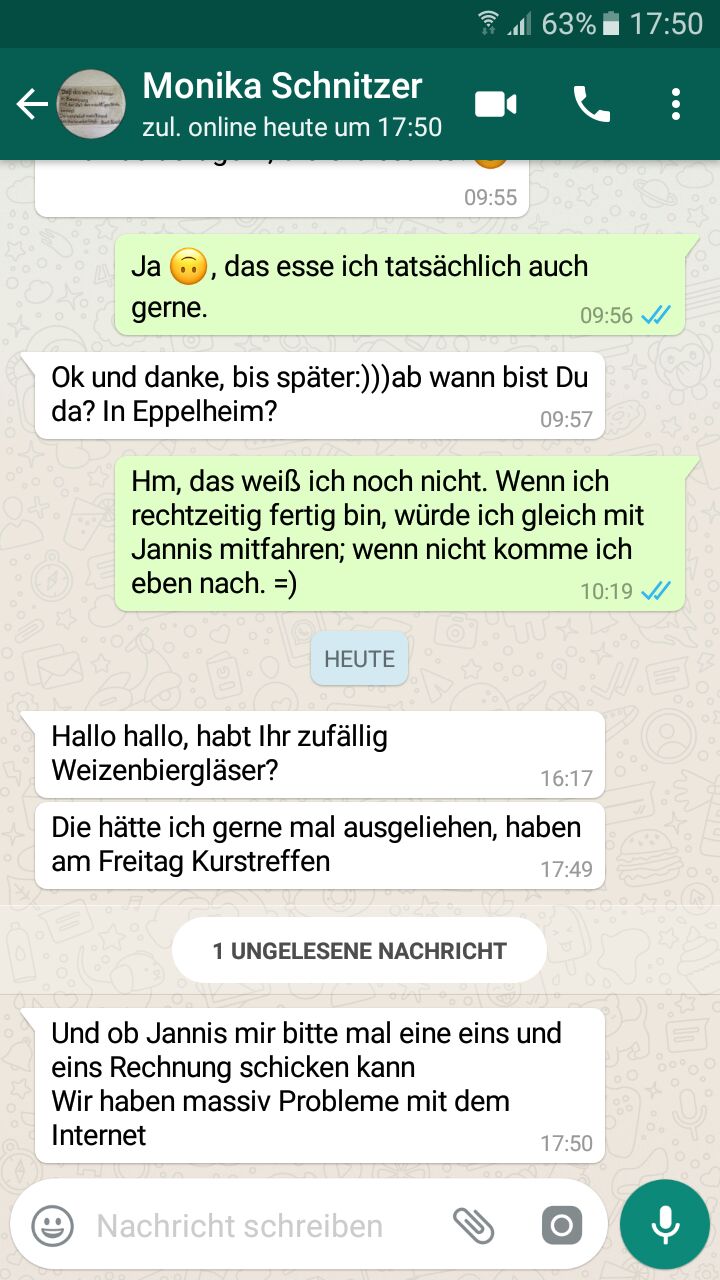Go back to the chat list
Screen dimensions: 720x1280
(x=32, y=104)
